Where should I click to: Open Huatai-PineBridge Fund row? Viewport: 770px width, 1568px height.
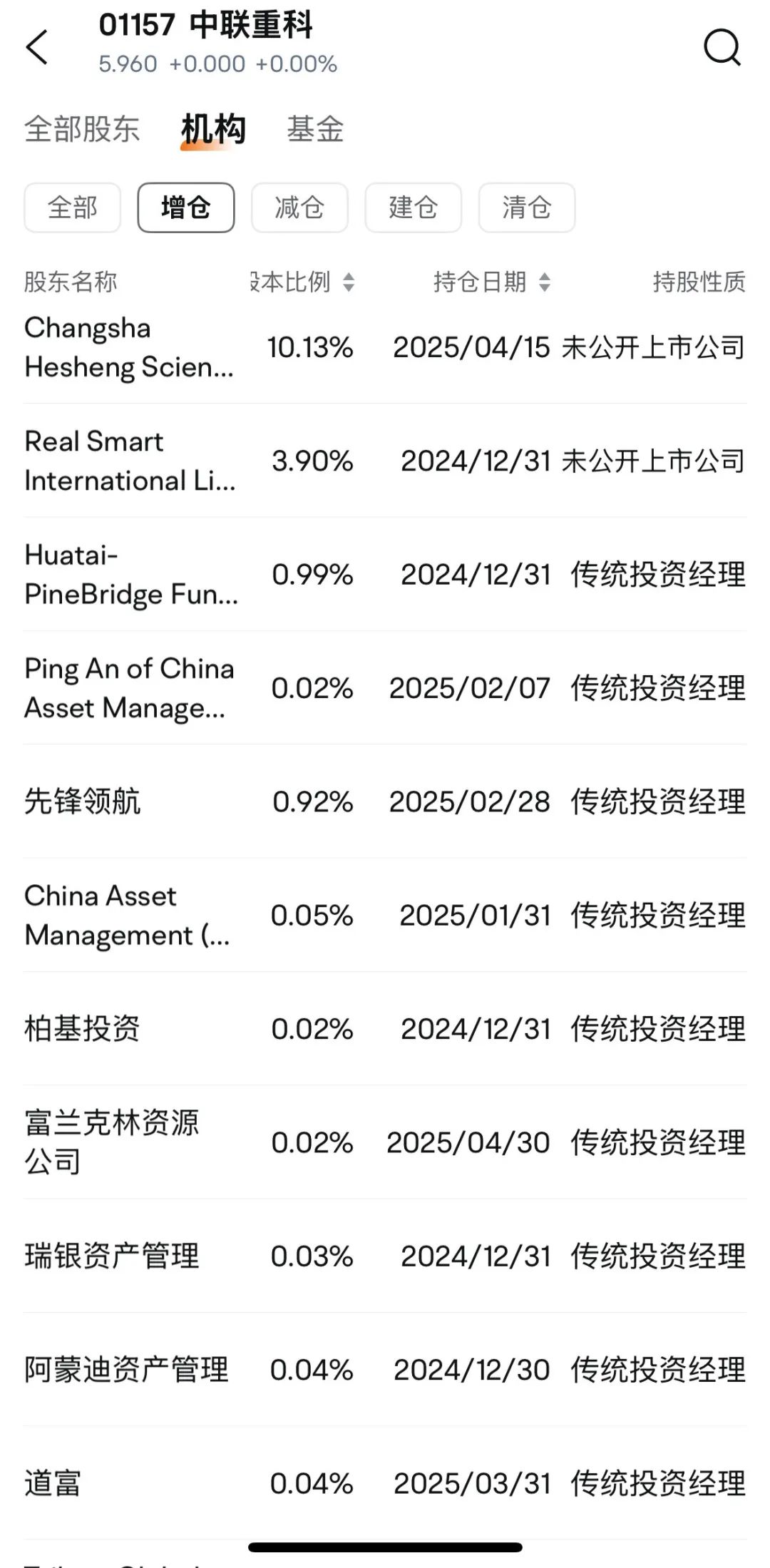[x=385, y=574]
